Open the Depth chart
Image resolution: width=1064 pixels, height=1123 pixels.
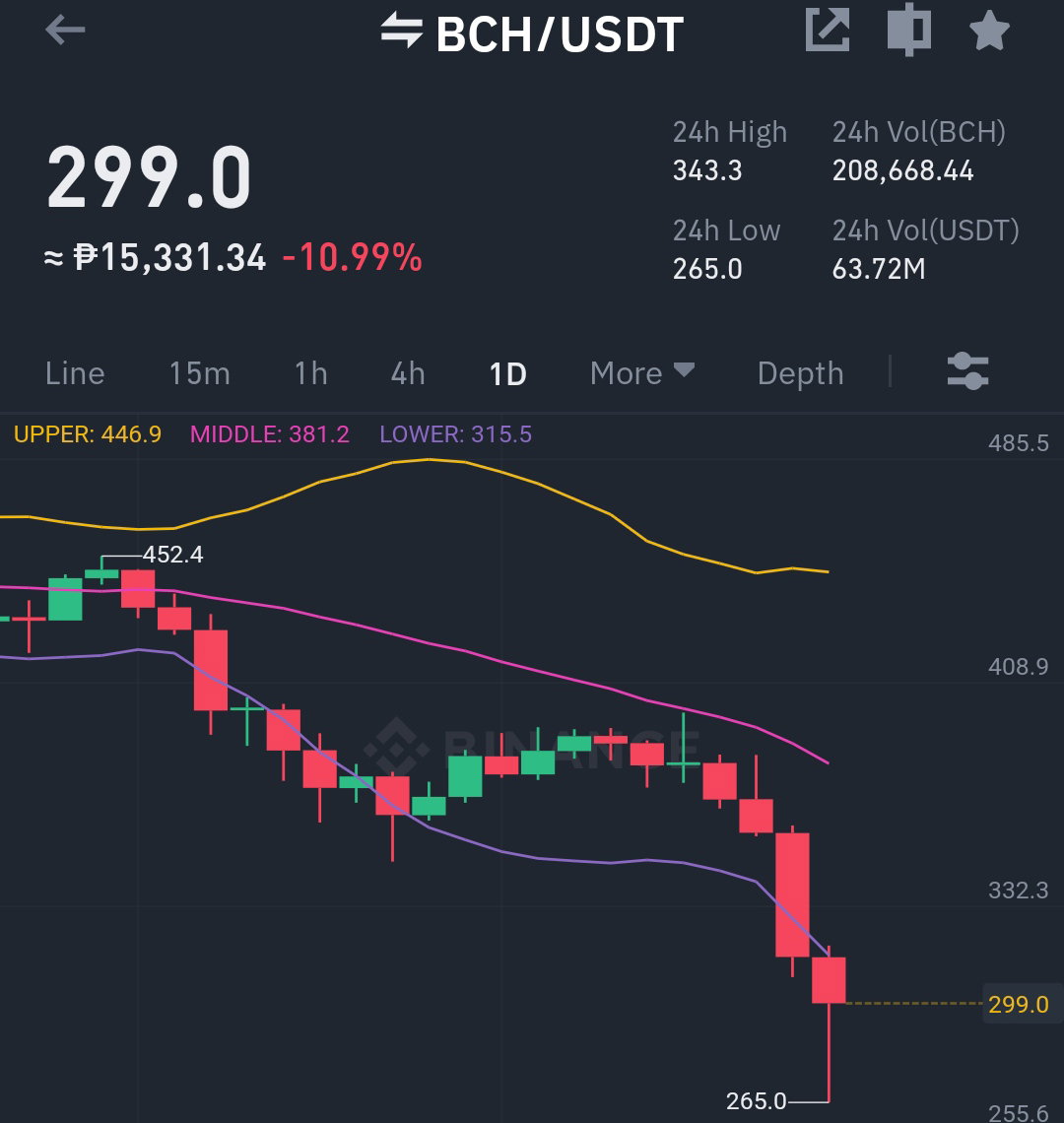[800, 374]
